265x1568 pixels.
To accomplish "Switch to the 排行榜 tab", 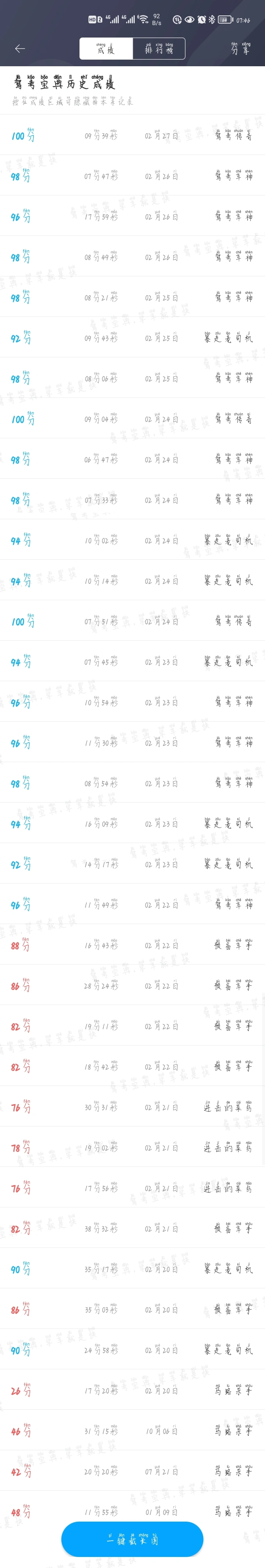I will [158, 49].
